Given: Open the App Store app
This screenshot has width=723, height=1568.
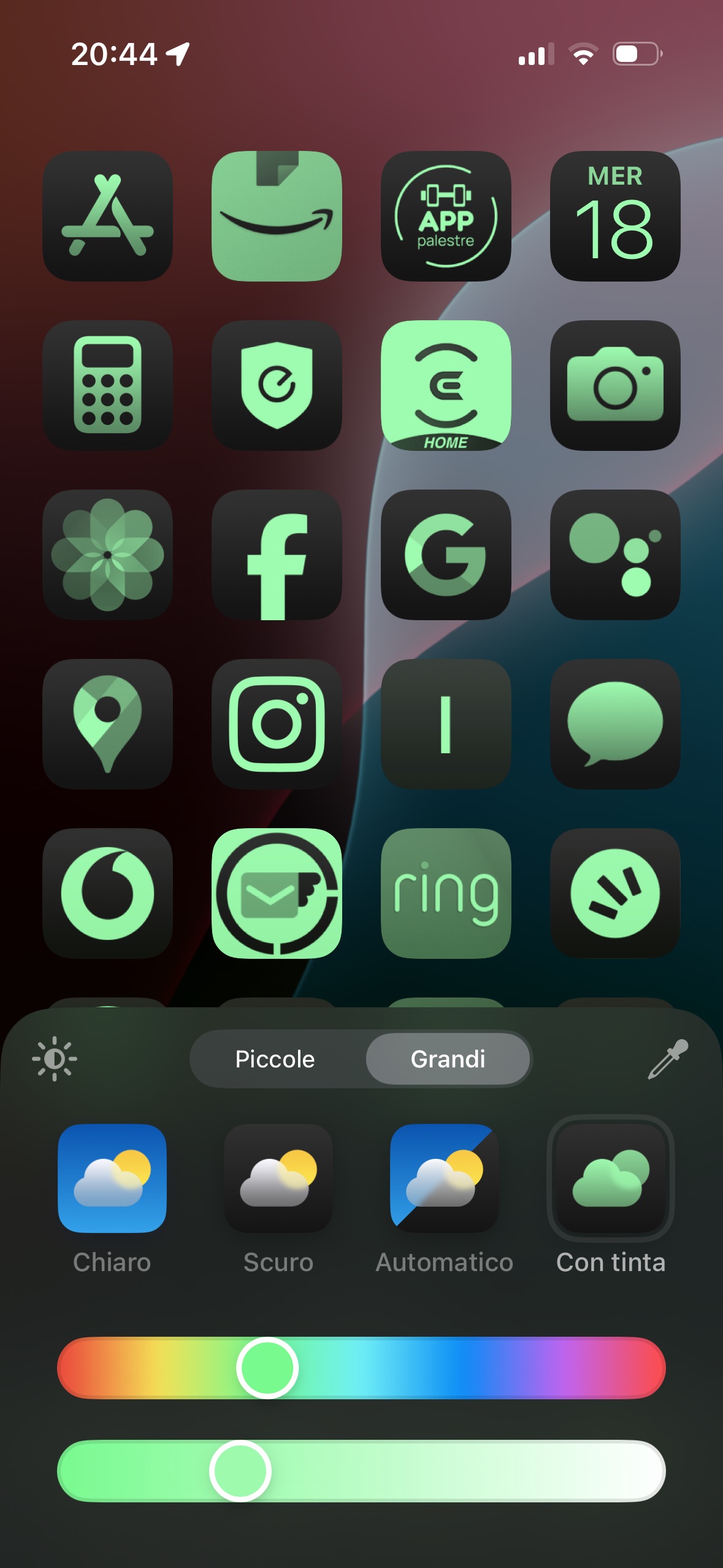Looking at the screenshot, I should click(107, 216).
